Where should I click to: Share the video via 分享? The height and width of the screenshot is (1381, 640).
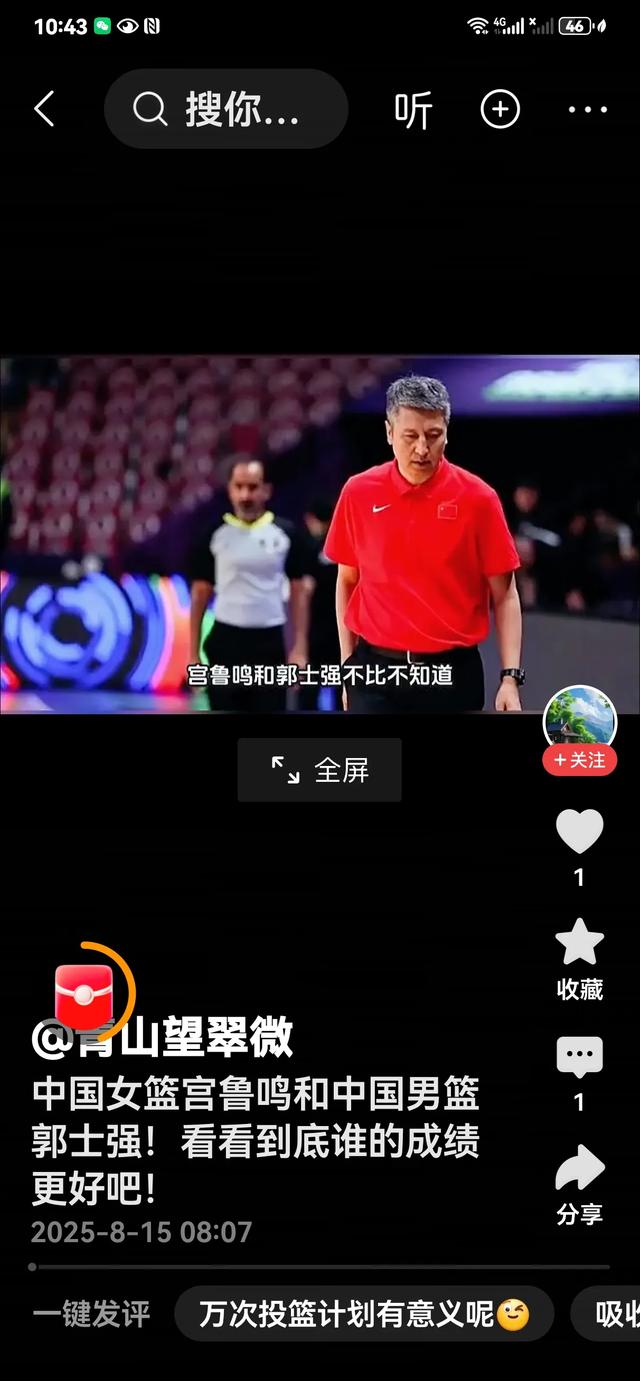point(580,1170)
